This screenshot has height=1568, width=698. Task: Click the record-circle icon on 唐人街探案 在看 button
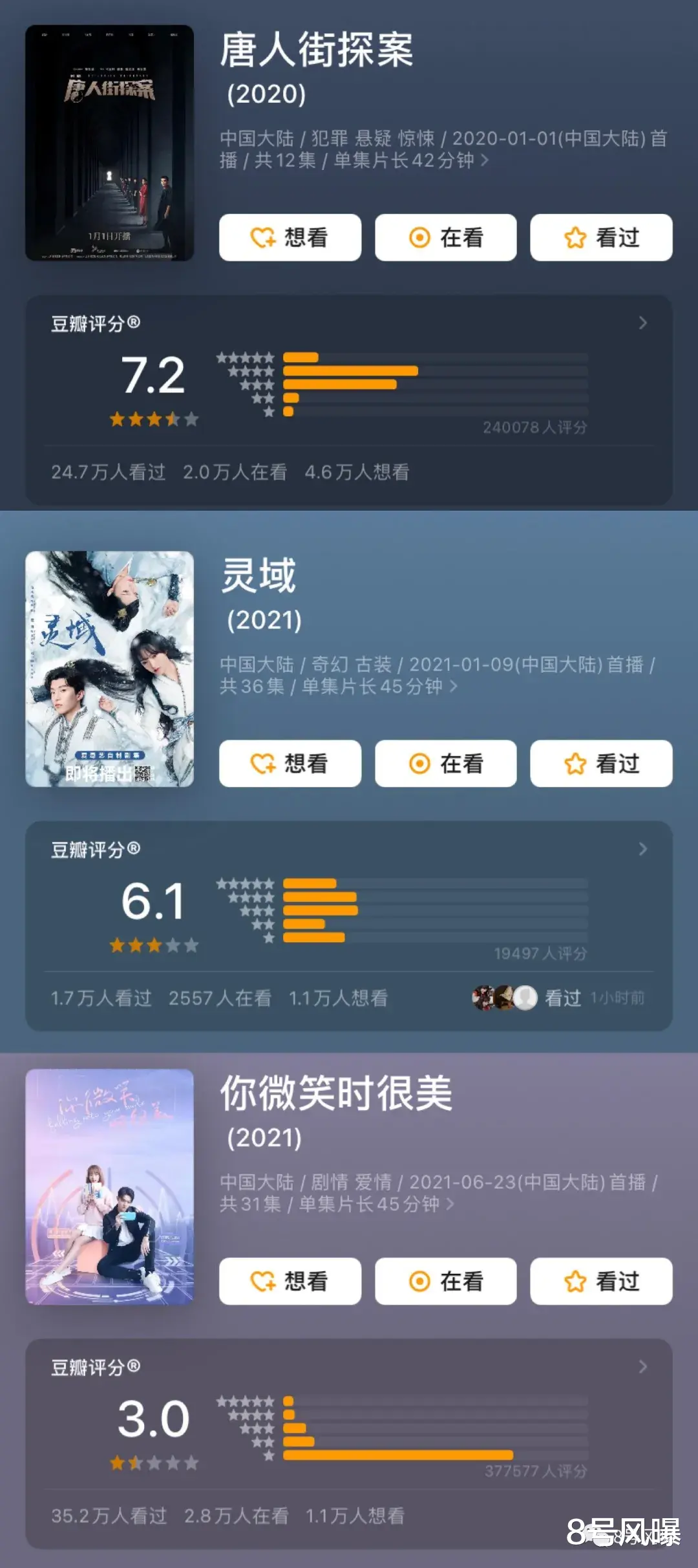click(421, 237)
